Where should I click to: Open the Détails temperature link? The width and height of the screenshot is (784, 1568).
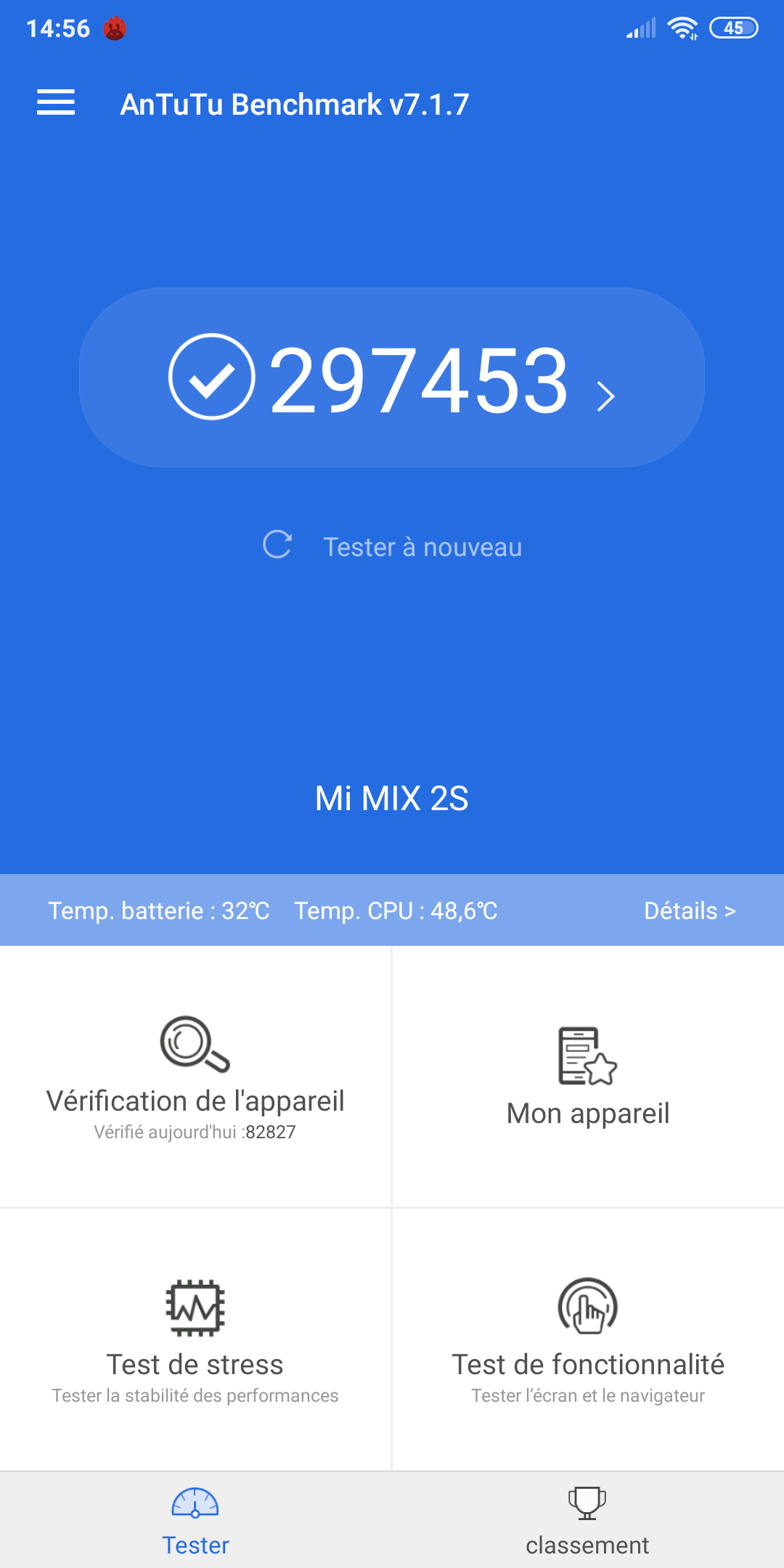690,910
